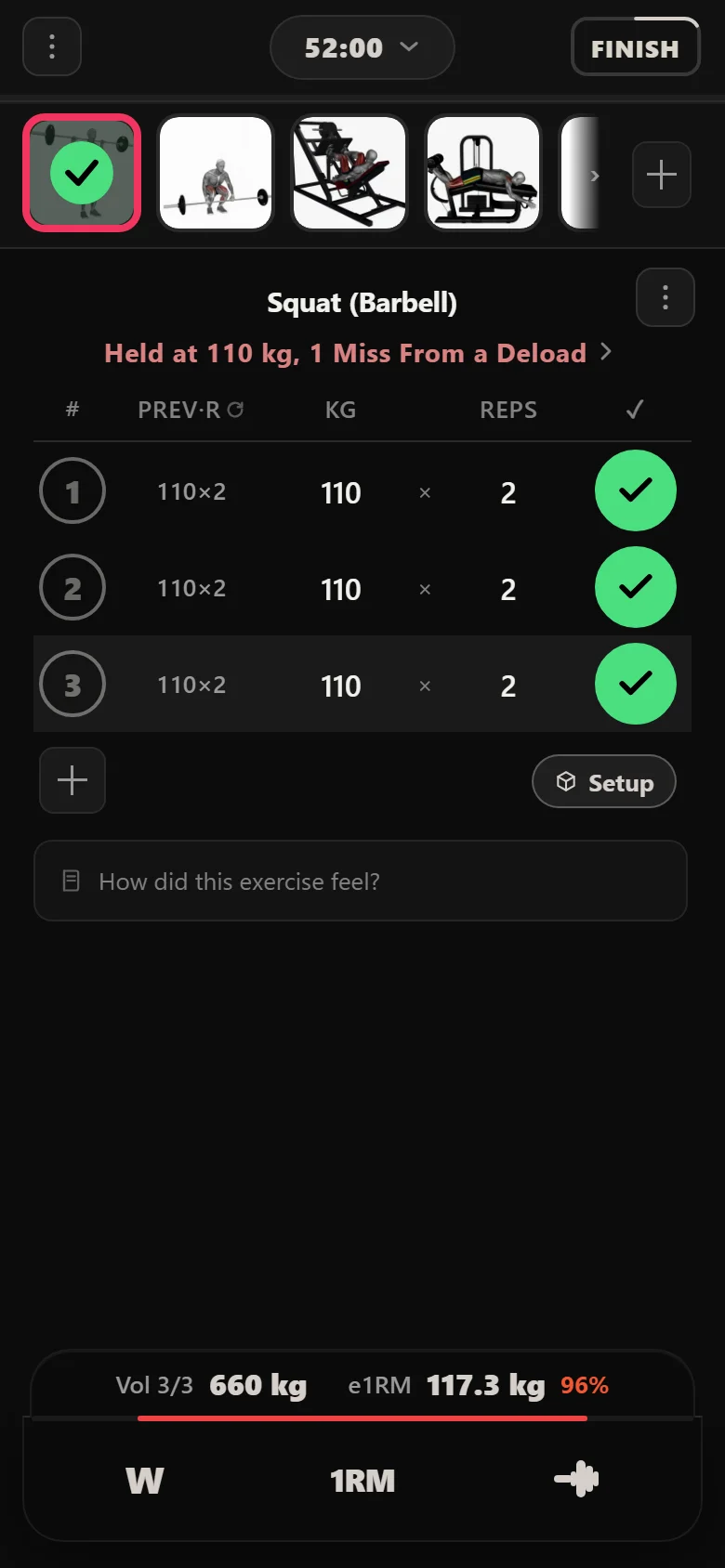The height and width of the screenshot is (1568, 725).
Task: Toggle set 3 completion checkmark
Action: point(636,684)
